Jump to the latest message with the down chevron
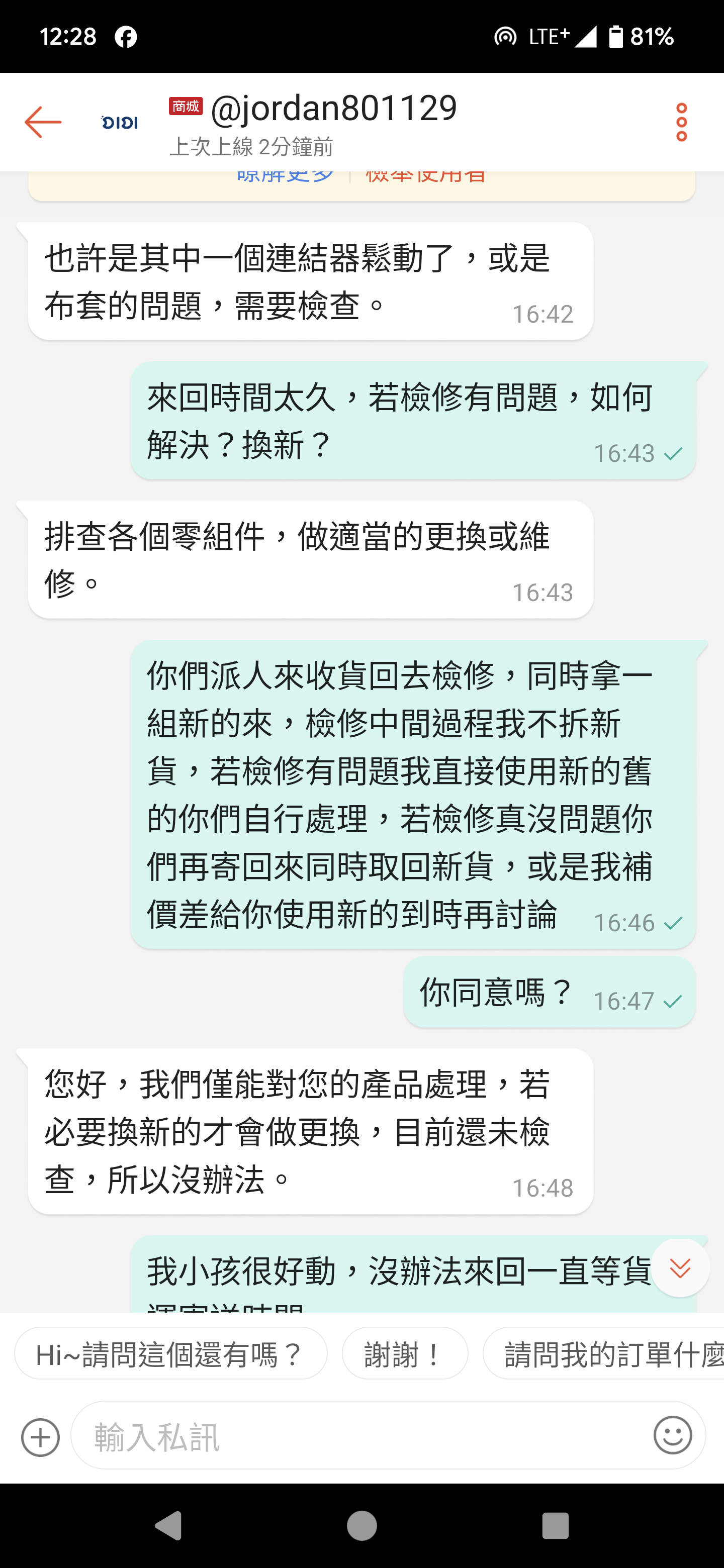 [x=680, y=1268]
